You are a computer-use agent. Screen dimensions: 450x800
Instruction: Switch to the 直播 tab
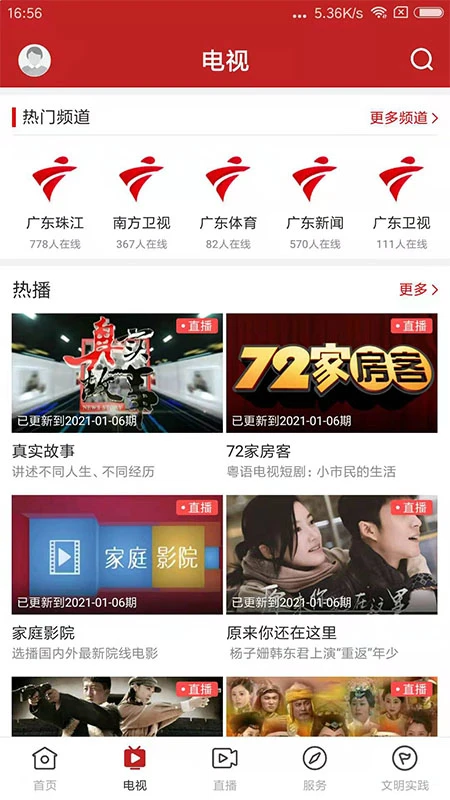[225, 768]
